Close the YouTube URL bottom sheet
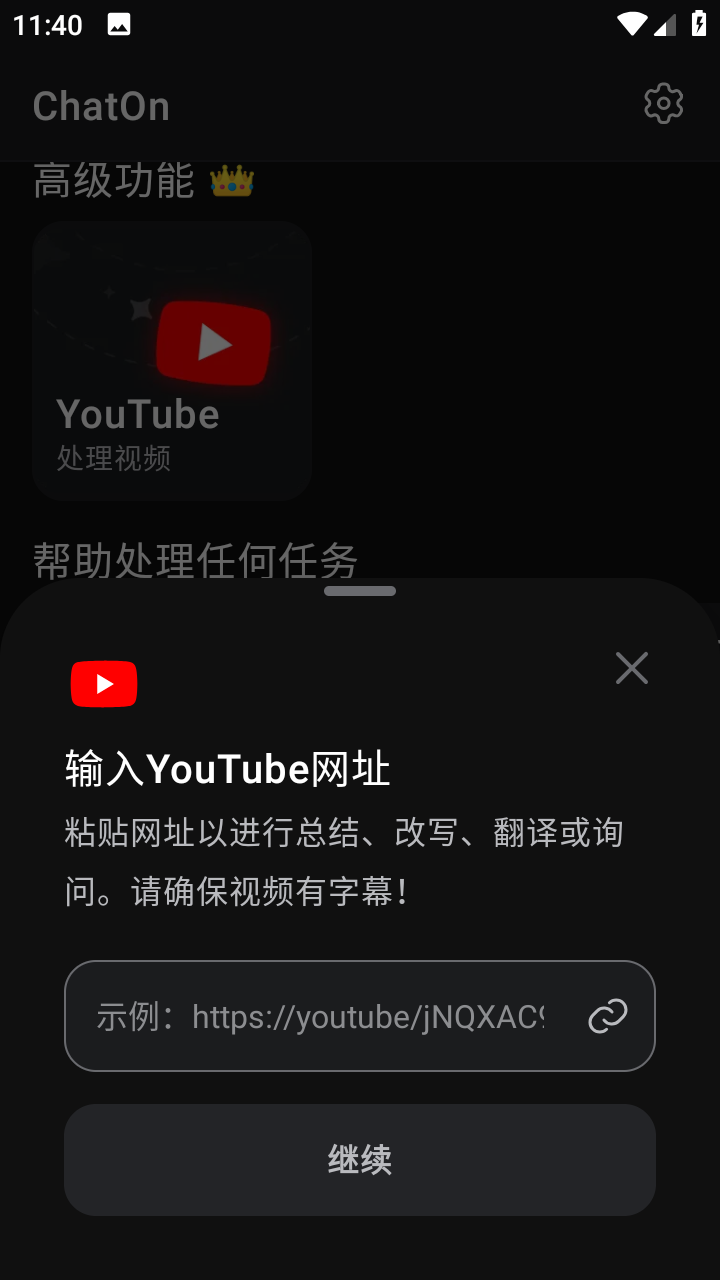Screen dimensions: 720x1280 (x=632, y=668)
